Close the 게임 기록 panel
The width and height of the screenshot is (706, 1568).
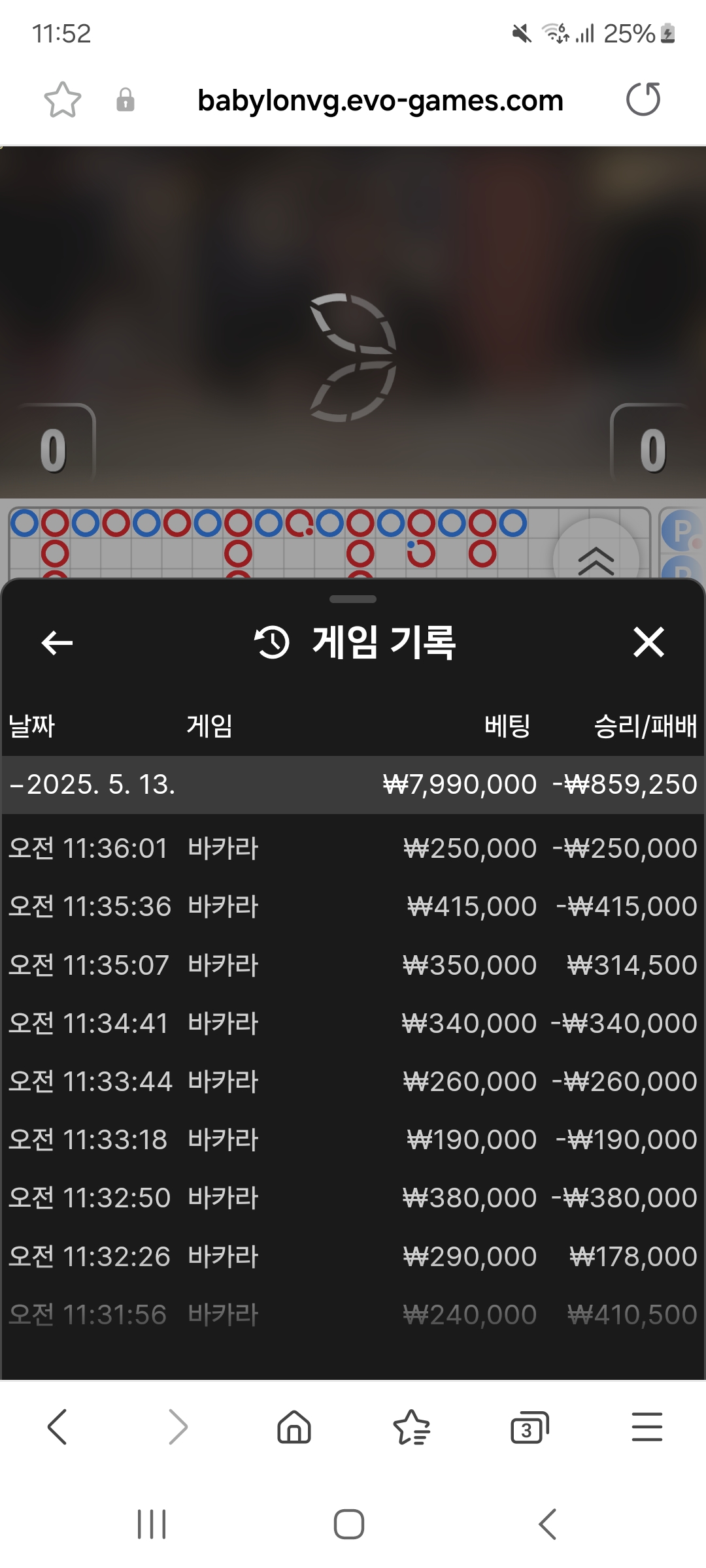tap(648, 642)
